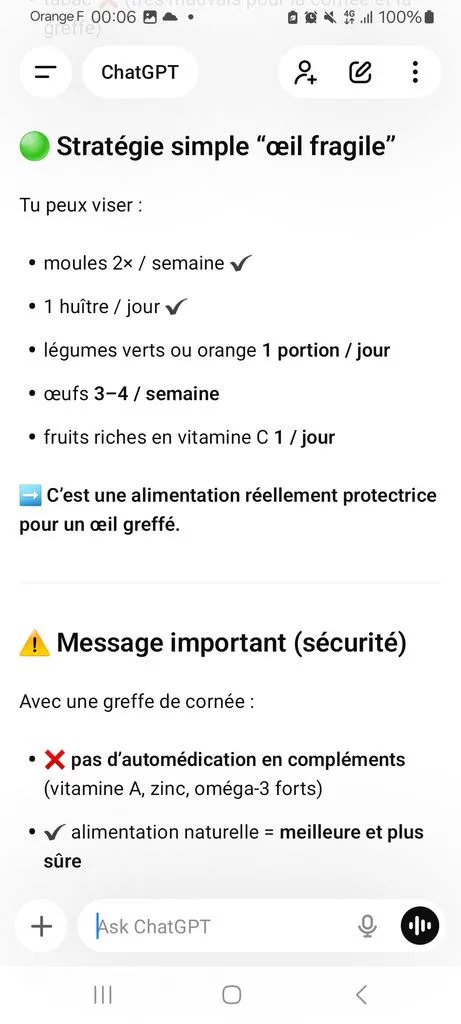Tap the ChatGPT model selector

pos(140,72)
